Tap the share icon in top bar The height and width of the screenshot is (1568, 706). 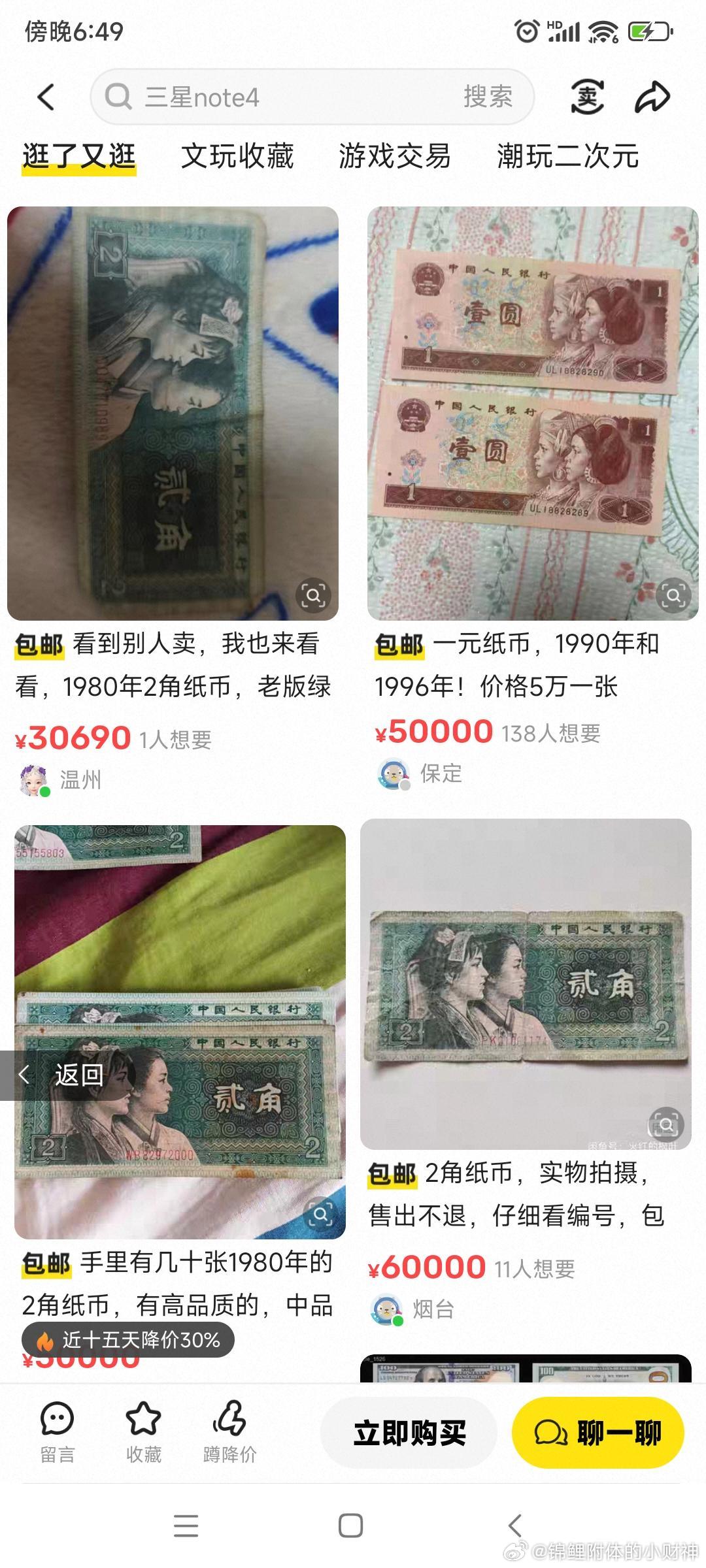click(652, 95)
